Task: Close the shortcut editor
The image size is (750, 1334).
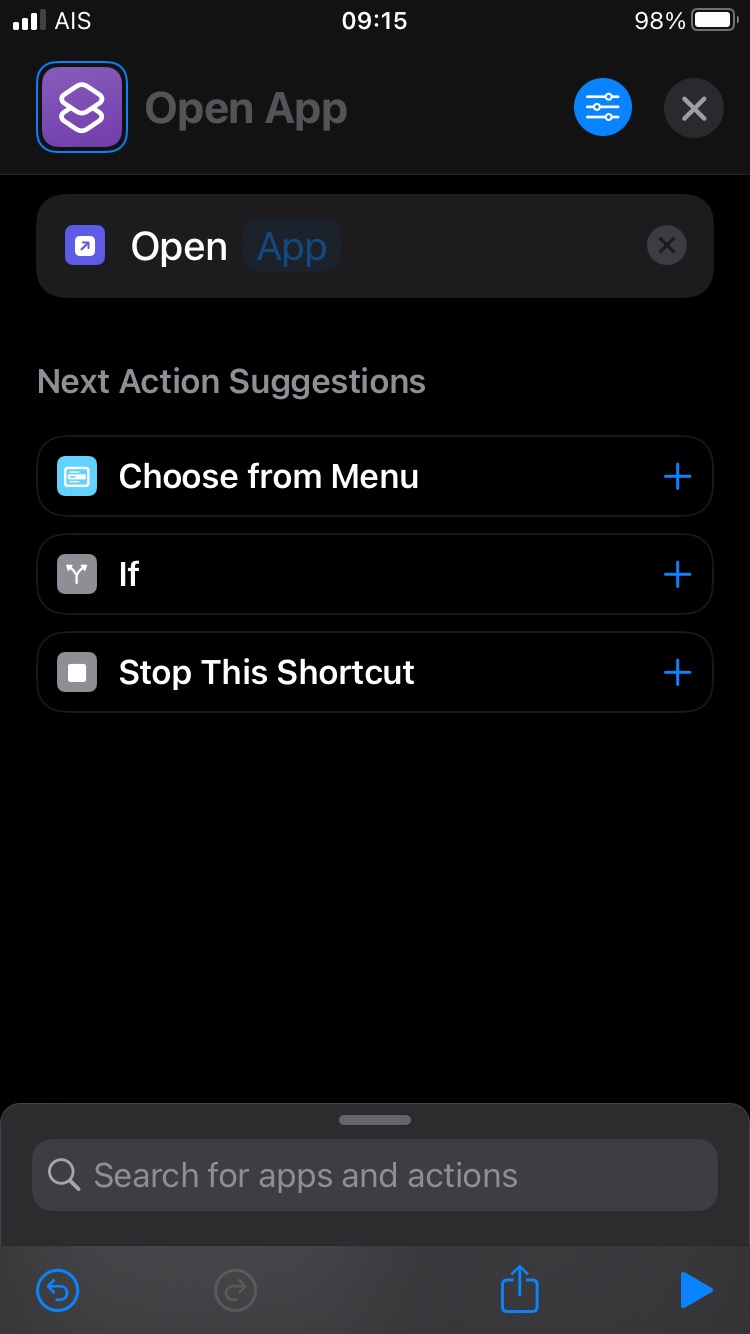Action: (693, 108)
